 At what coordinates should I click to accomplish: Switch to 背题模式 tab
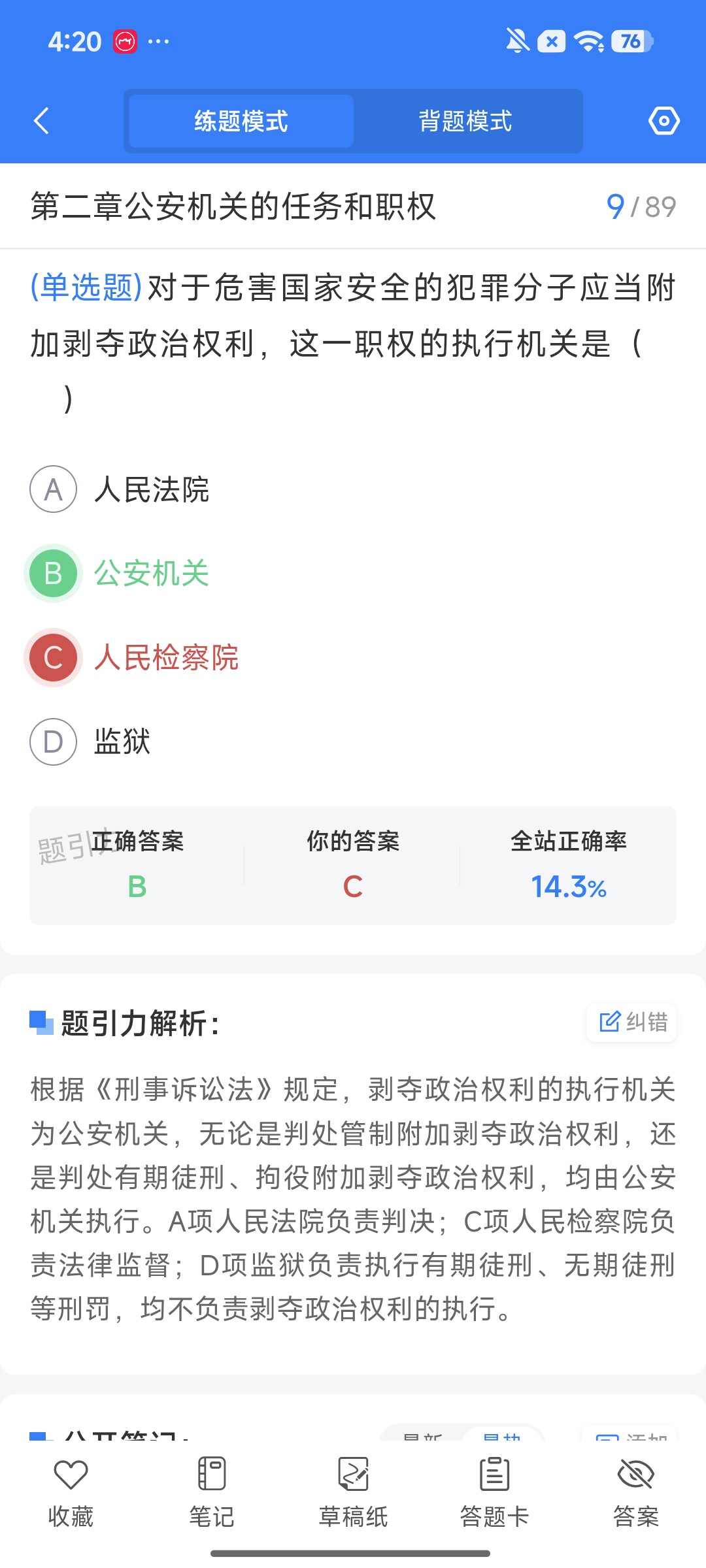[x=465, y=121]
